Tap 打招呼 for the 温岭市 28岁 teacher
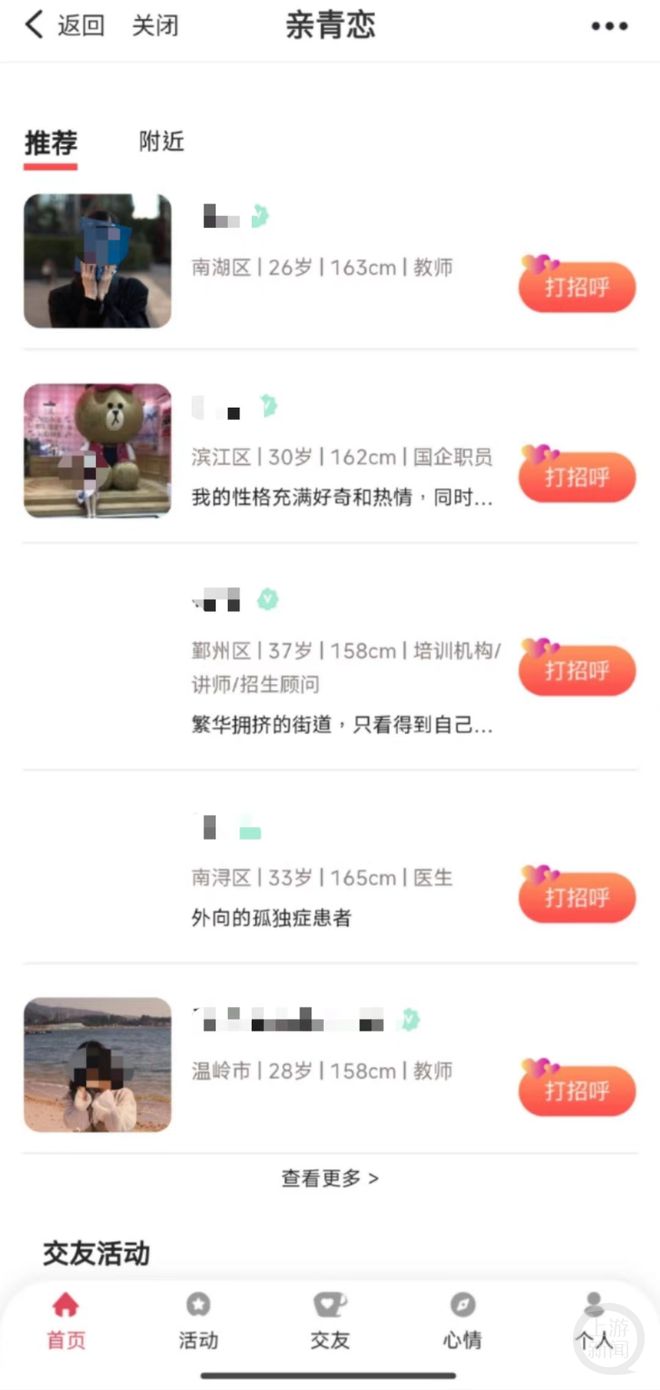 tap(577, 1091)
